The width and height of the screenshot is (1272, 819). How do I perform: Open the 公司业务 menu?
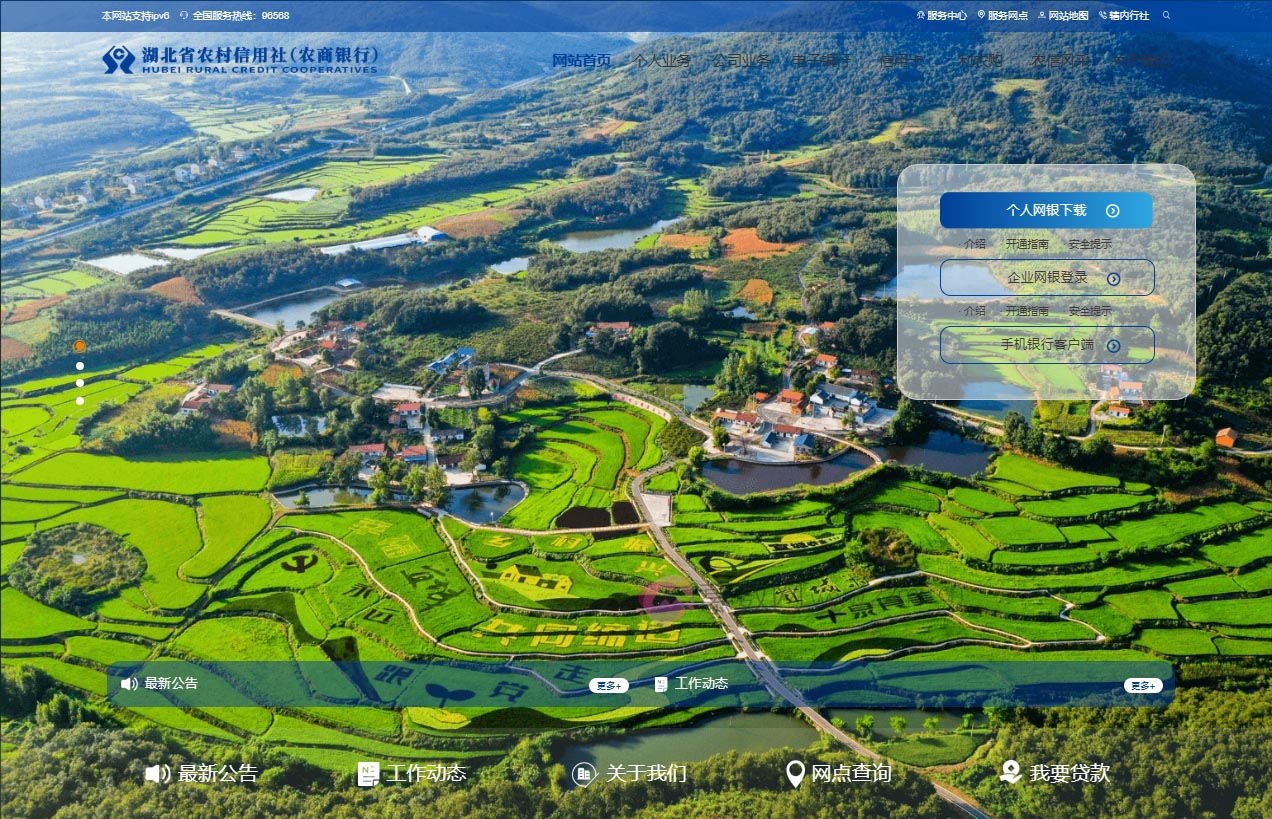[x=741, y=60]
